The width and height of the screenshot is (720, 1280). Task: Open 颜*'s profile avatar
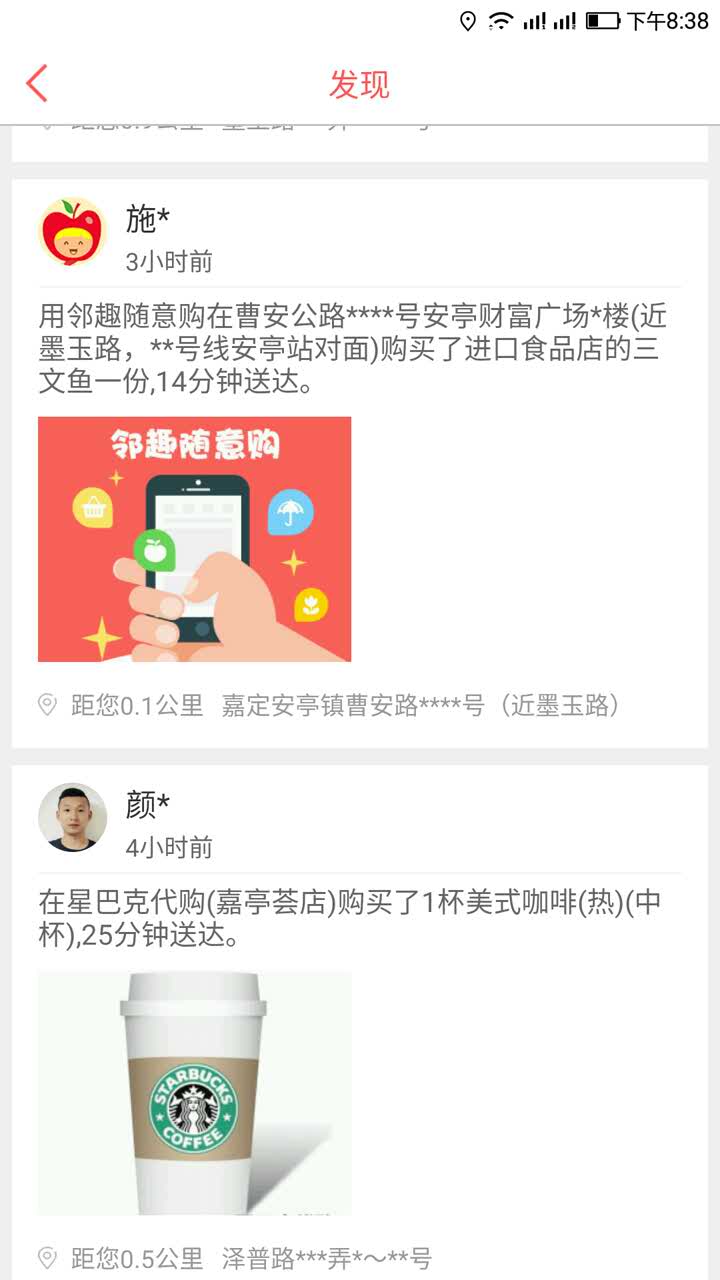tap(72, 817)
